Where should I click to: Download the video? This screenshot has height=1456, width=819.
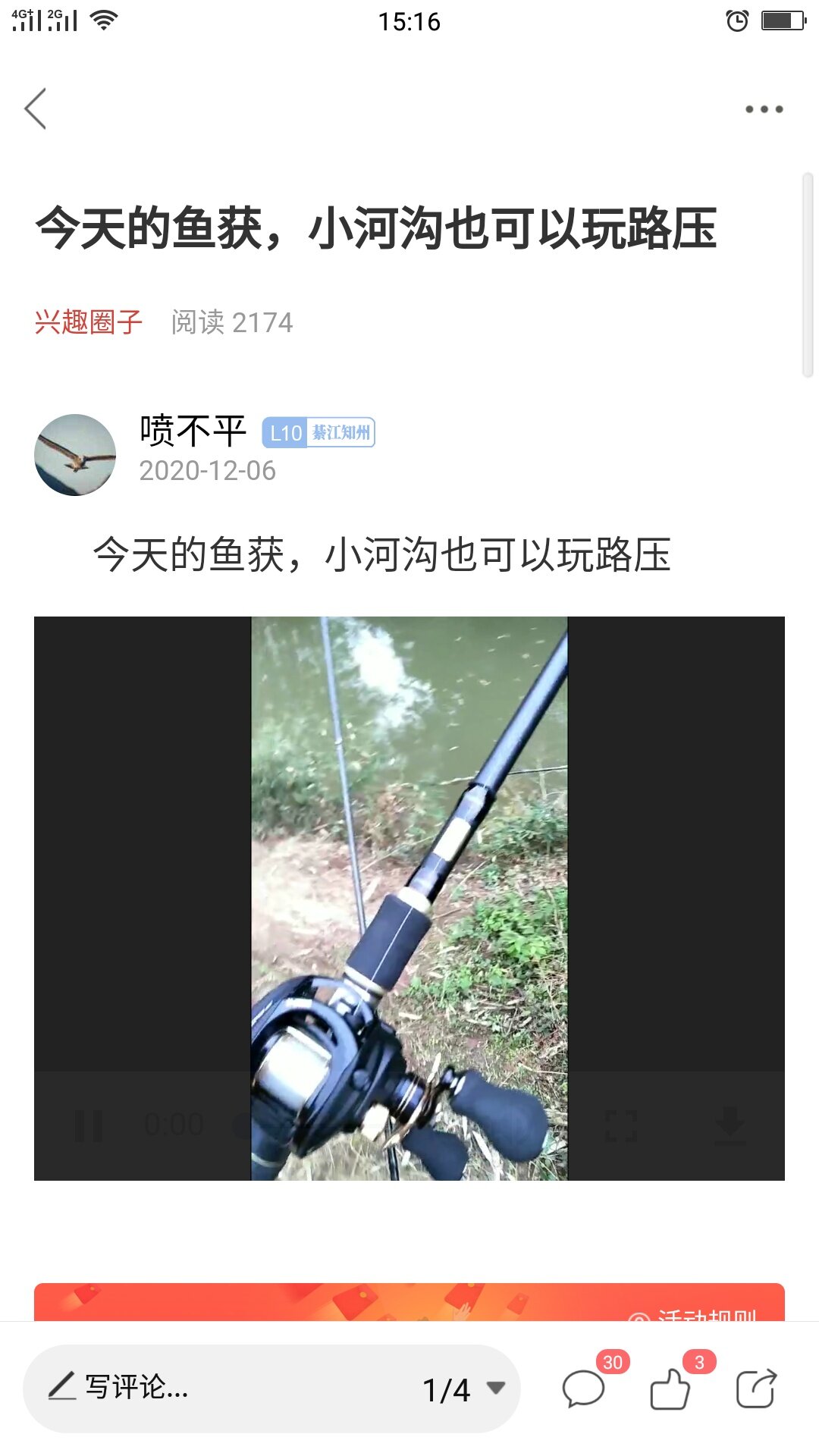(x=730, y=1125)
